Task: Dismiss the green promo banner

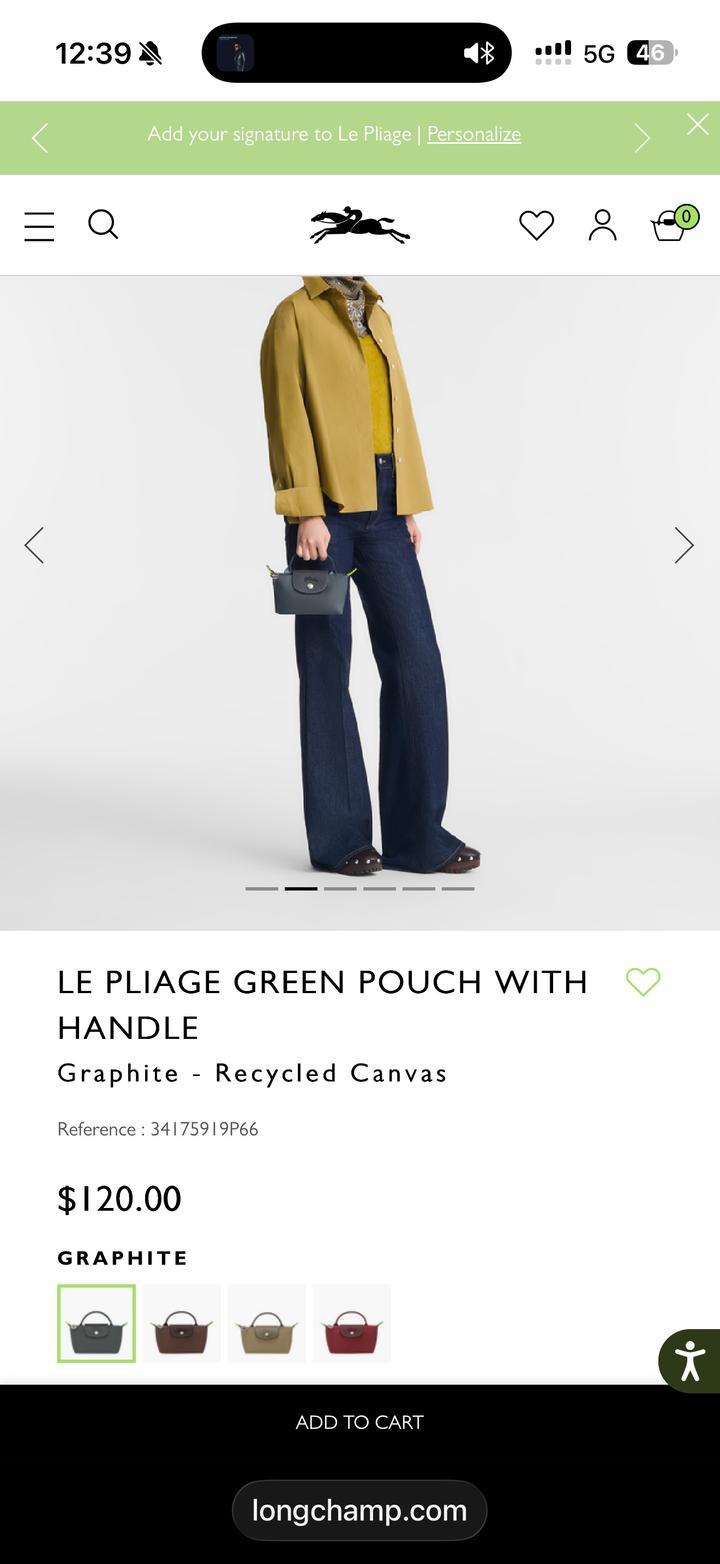Action: point(697,124)
